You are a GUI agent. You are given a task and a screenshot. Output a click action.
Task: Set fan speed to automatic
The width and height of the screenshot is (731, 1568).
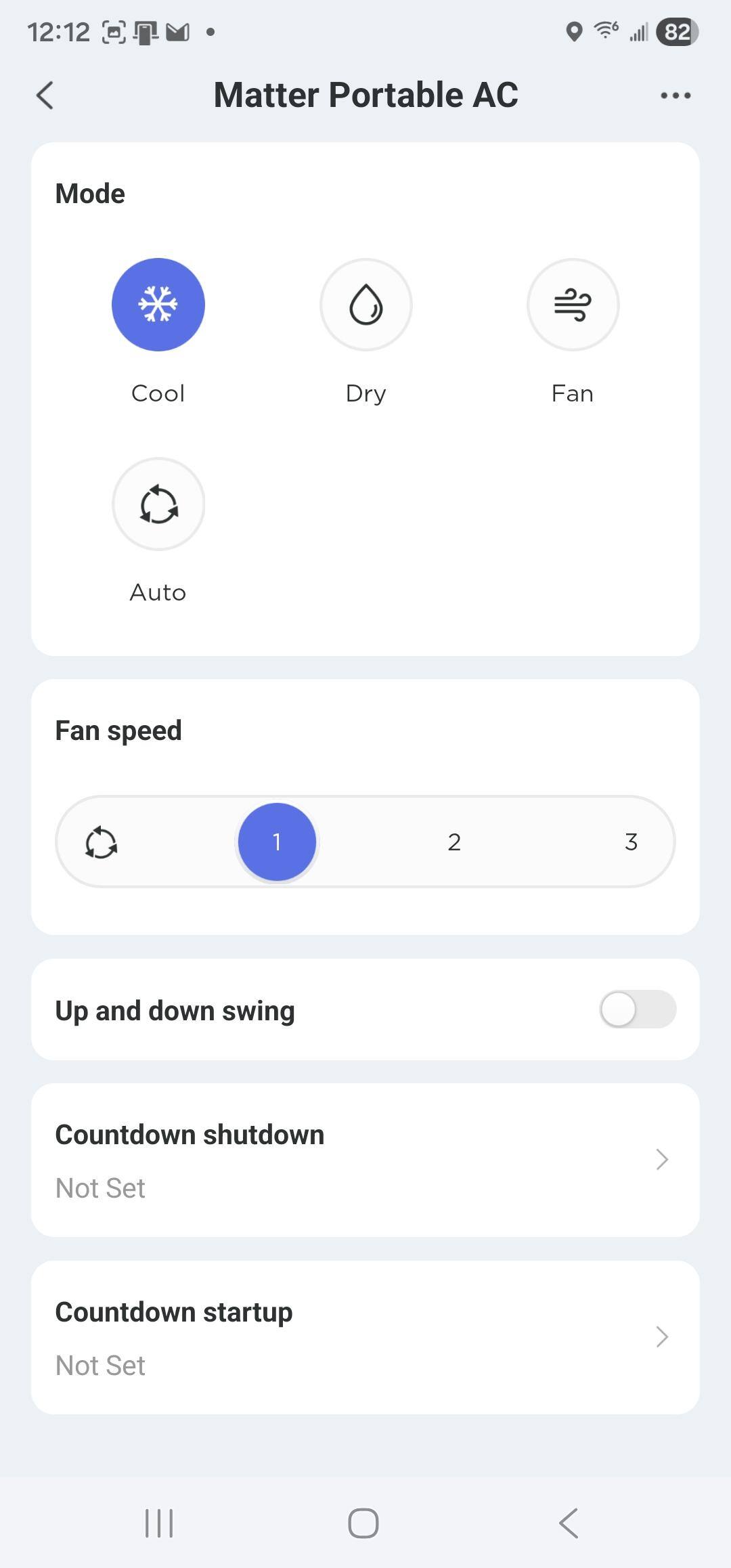(x=102, y=842)
